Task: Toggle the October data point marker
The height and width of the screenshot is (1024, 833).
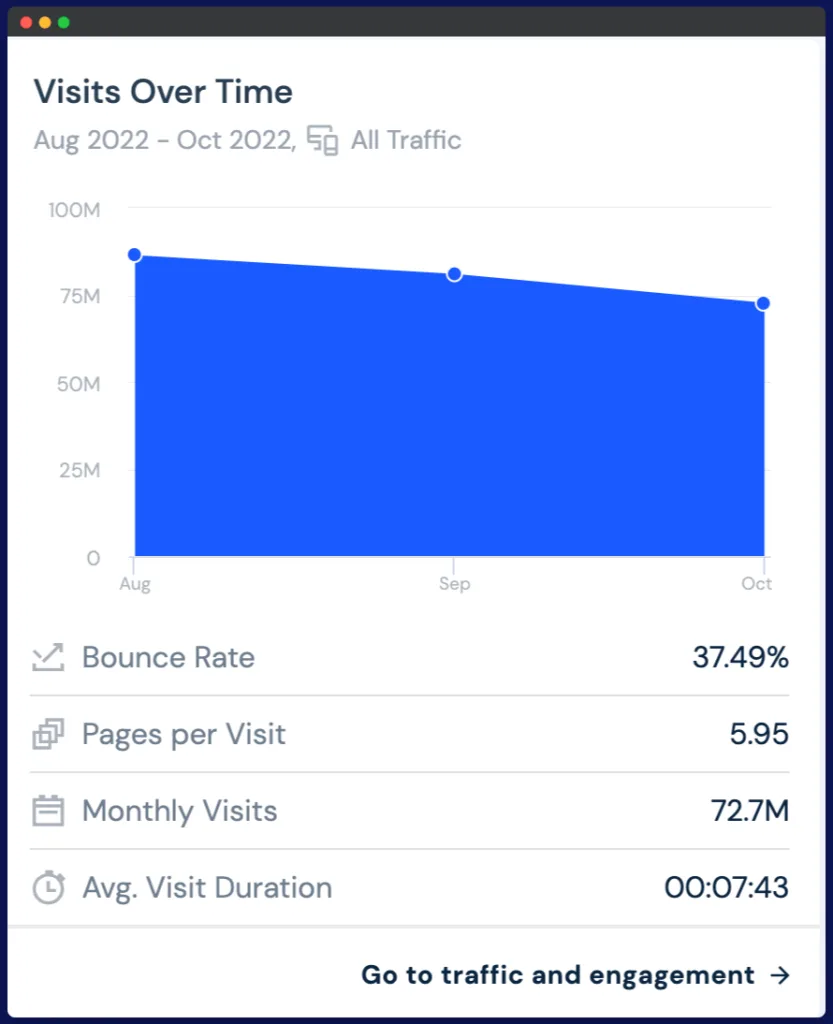Action: click(x=763, y=302)
